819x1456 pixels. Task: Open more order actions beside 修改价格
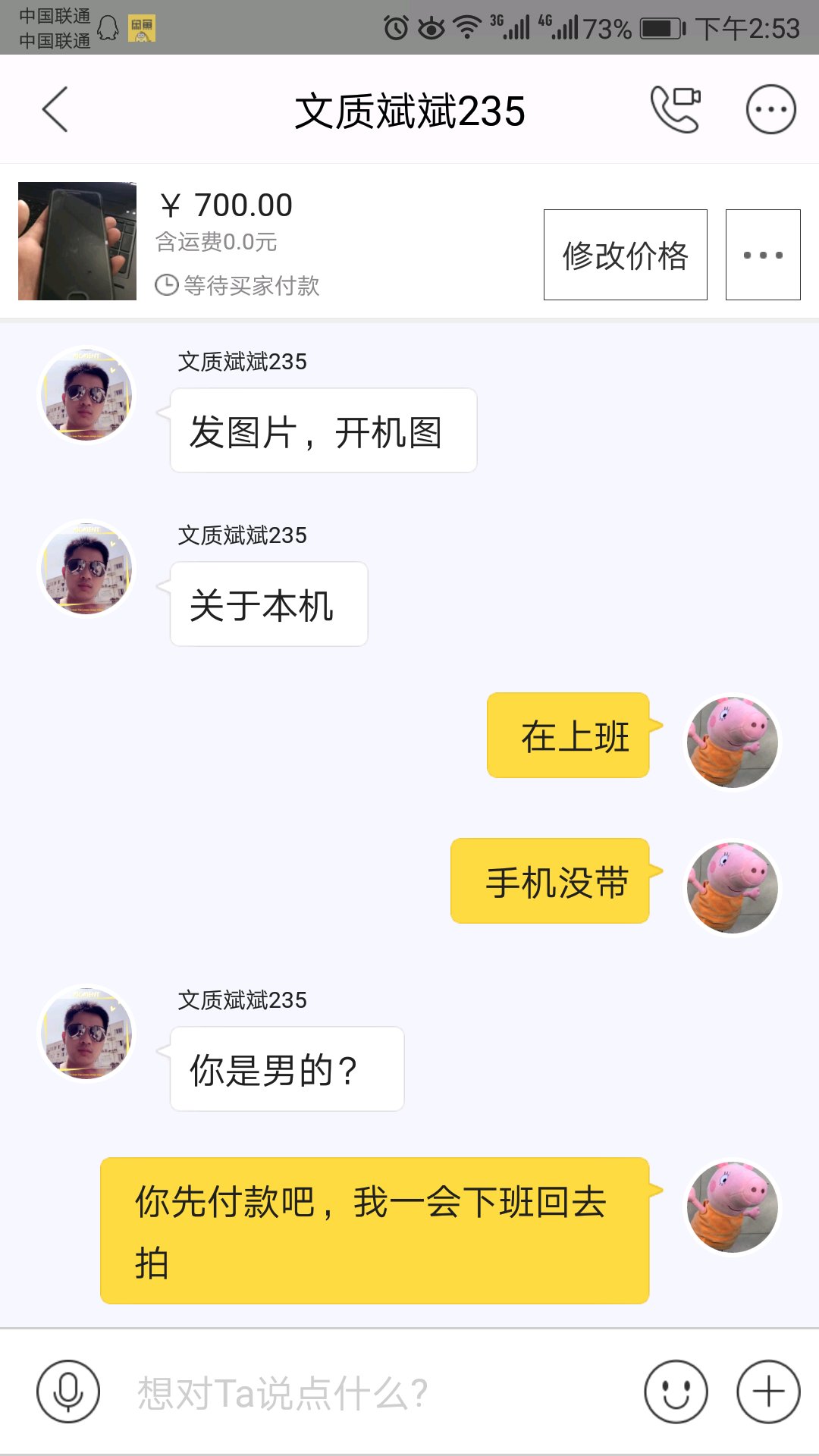coord(762,255)
